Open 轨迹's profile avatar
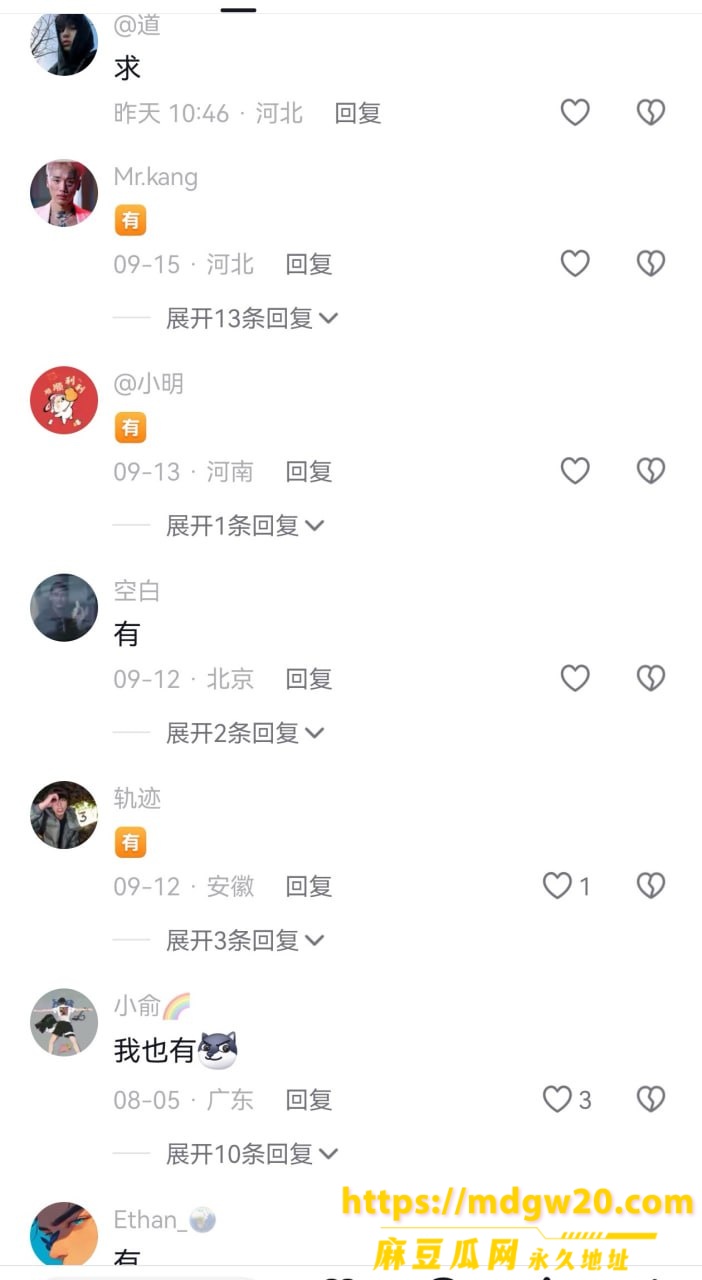Viewport: 702px width, 1280px height. coord(64,815)
